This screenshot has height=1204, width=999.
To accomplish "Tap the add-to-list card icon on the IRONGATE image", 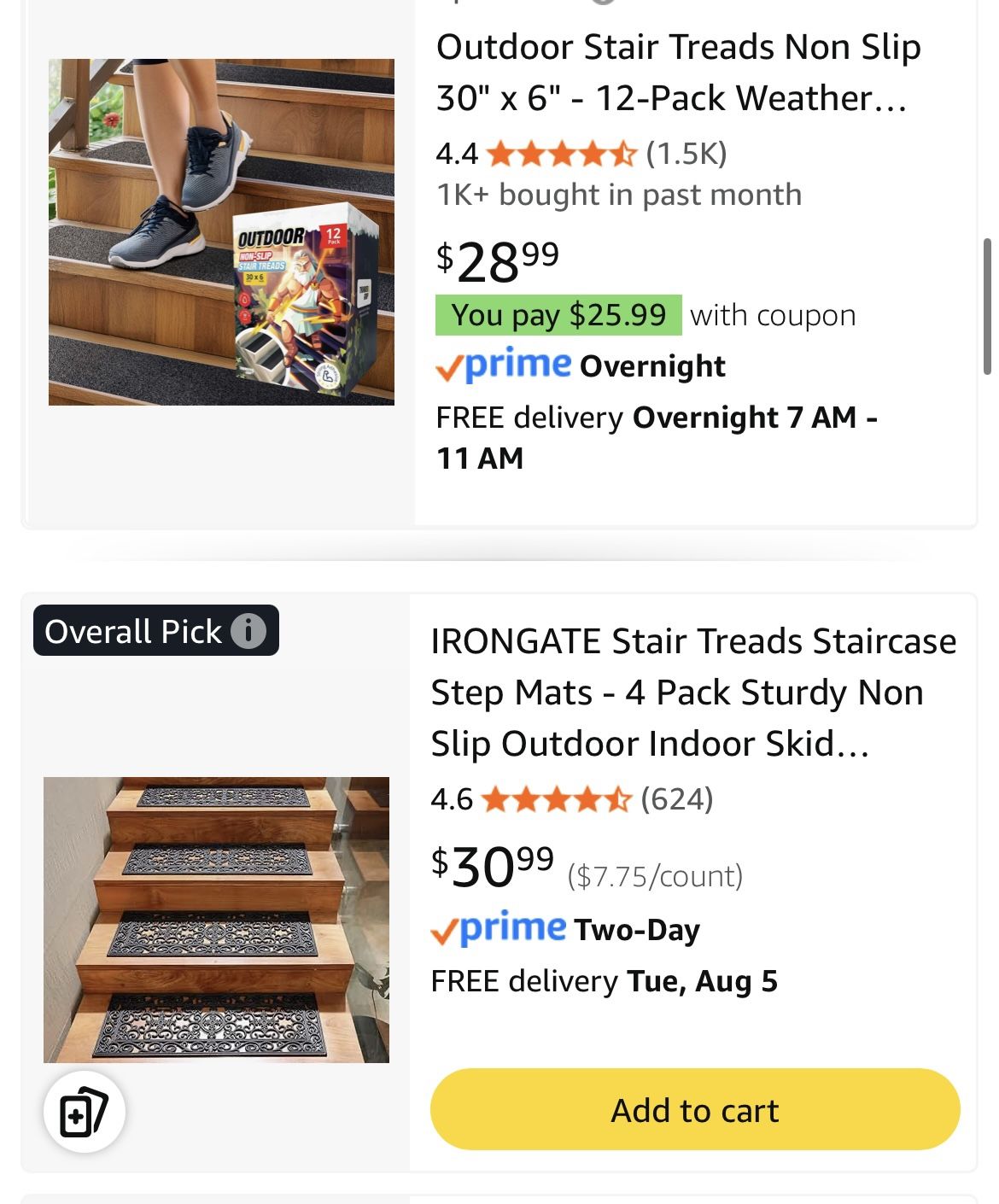I will pos(82,1112).
